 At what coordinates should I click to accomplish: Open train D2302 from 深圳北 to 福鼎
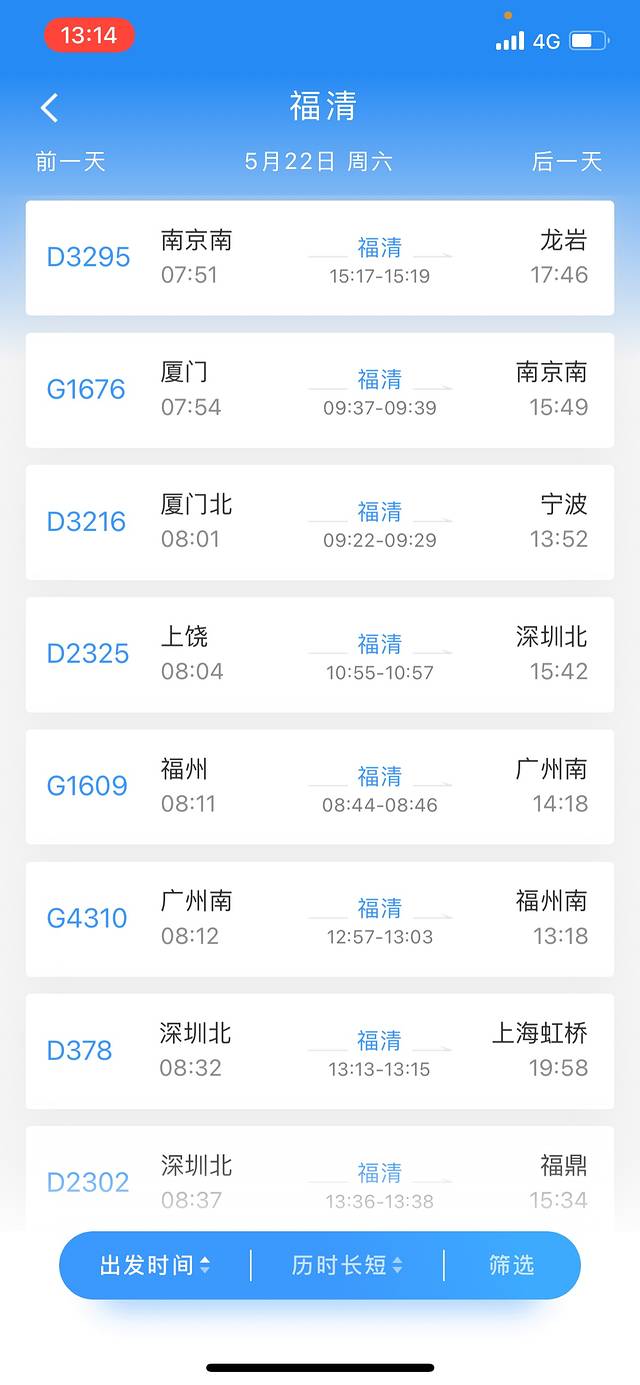320,1180
